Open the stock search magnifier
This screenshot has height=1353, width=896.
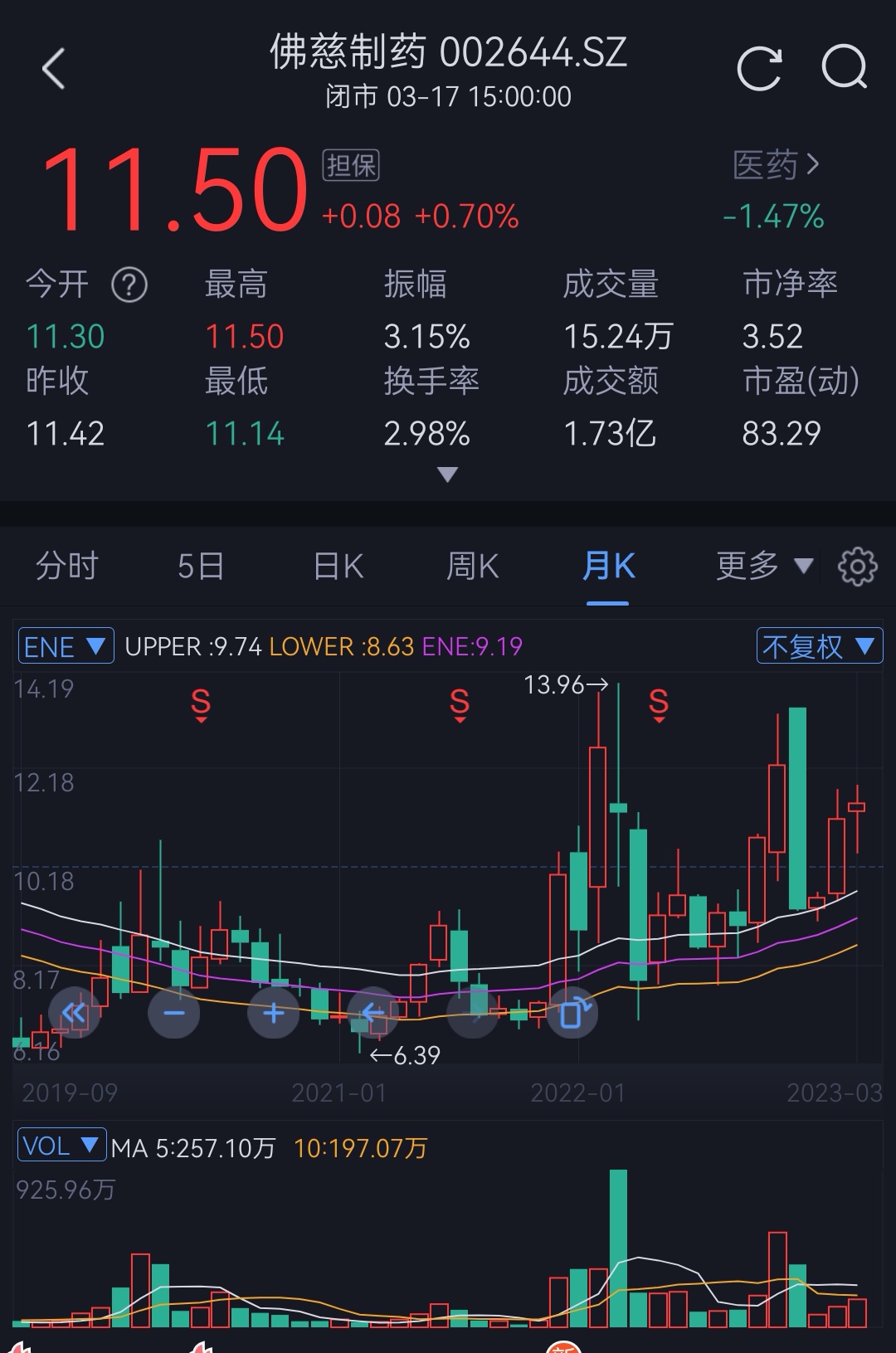pos(843,69)
